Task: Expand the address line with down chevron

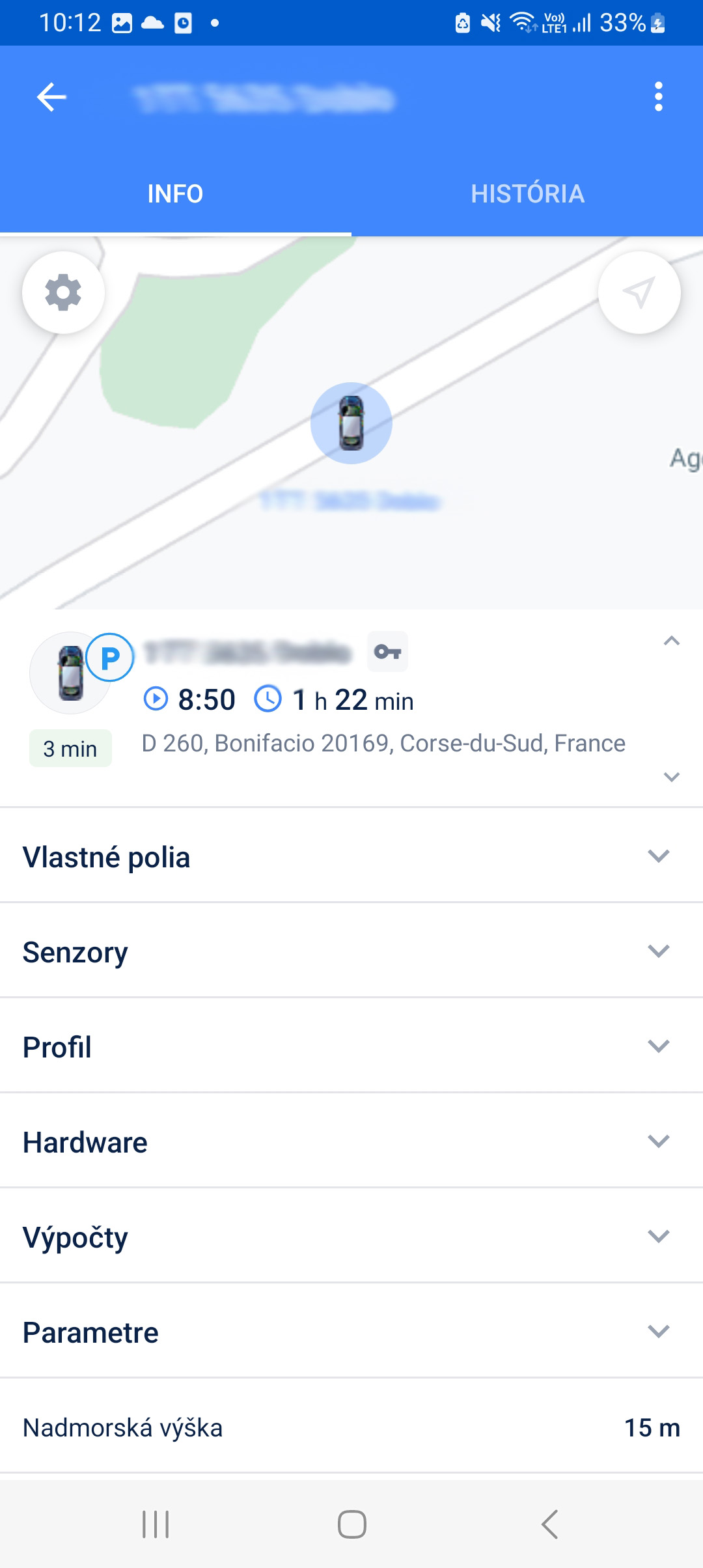Action: (x=671, y=777)
